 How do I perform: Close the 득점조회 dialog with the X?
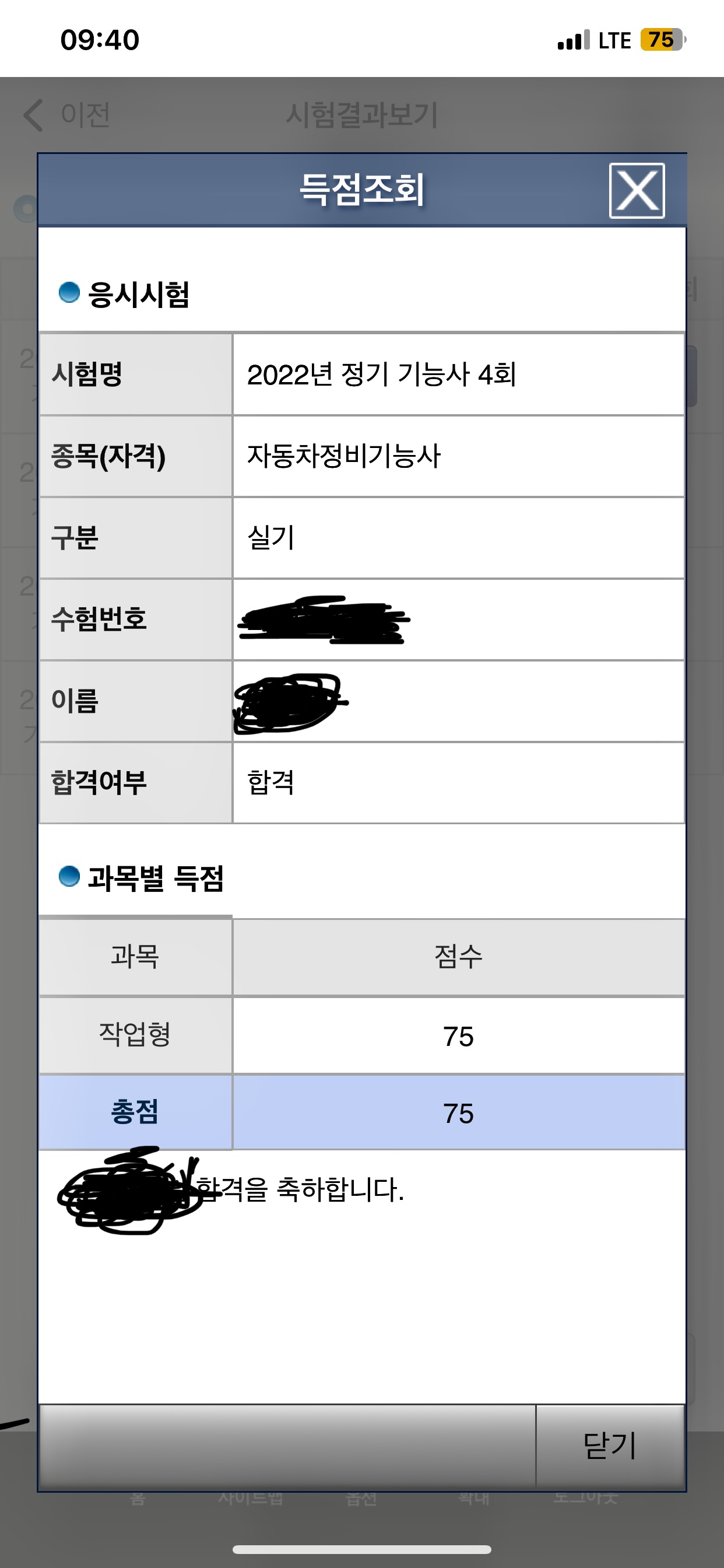pos(637,191)
